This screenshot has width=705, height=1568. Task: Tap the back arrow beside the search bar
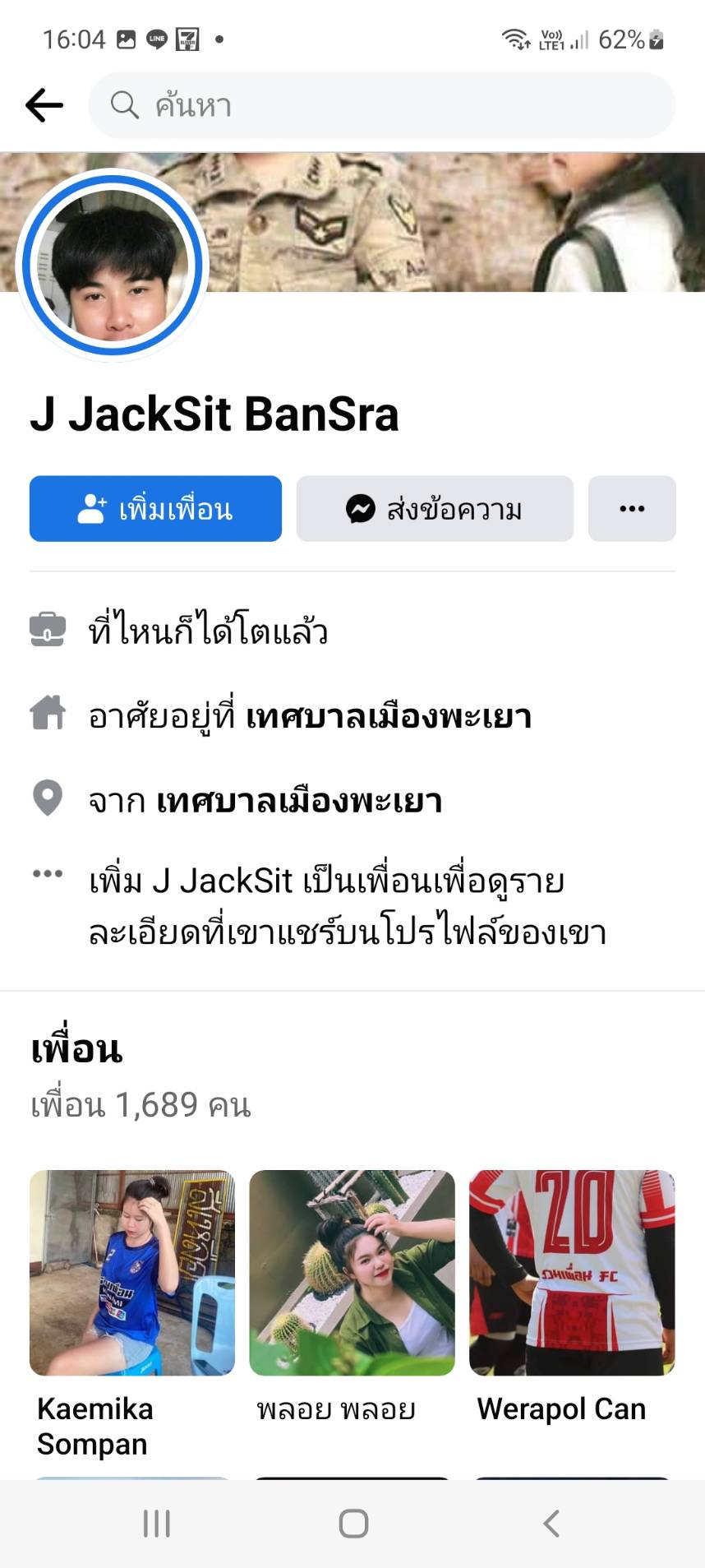pos(44,105)
